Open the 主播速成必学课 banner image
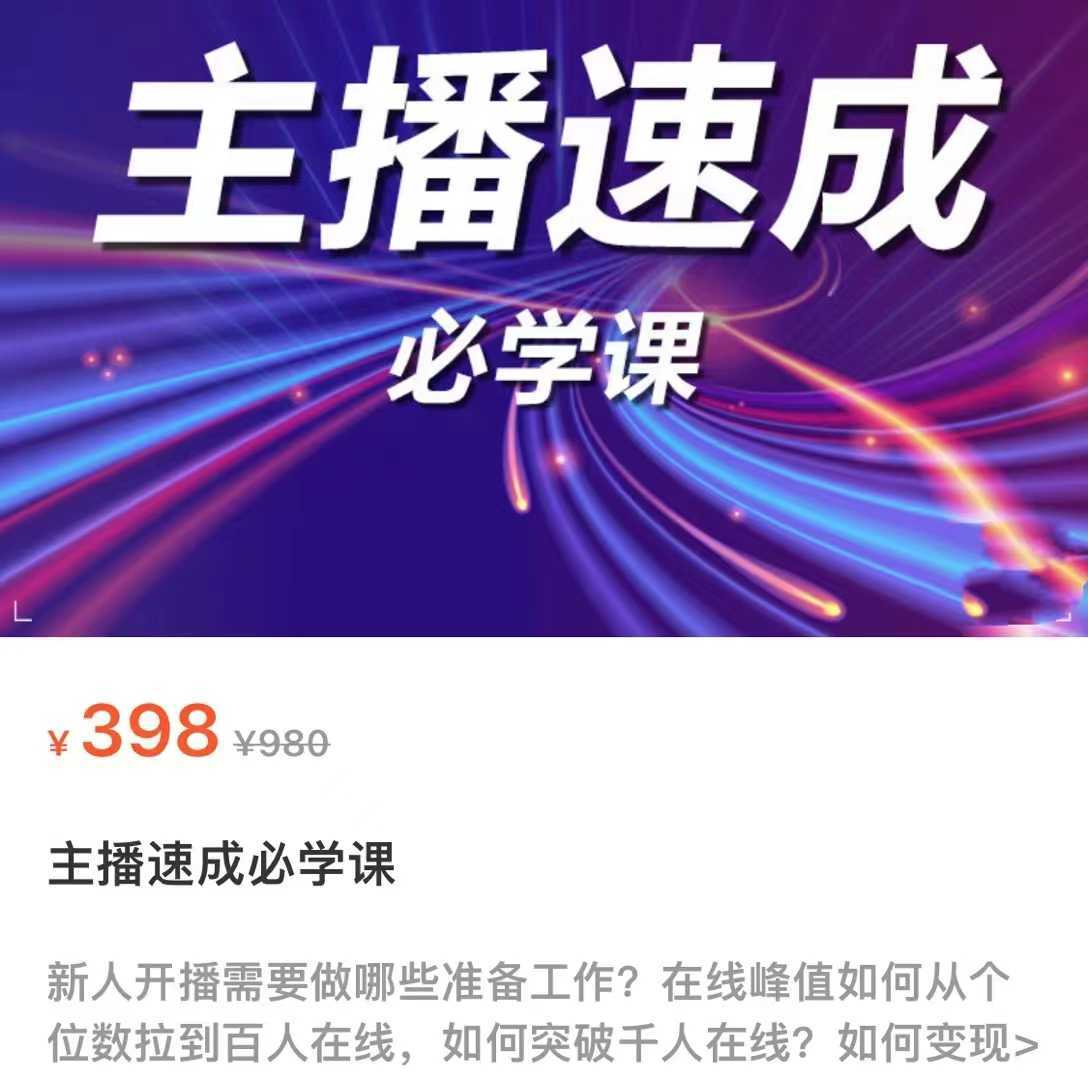Viewport: 1088px width, 1080px height. 544,318
